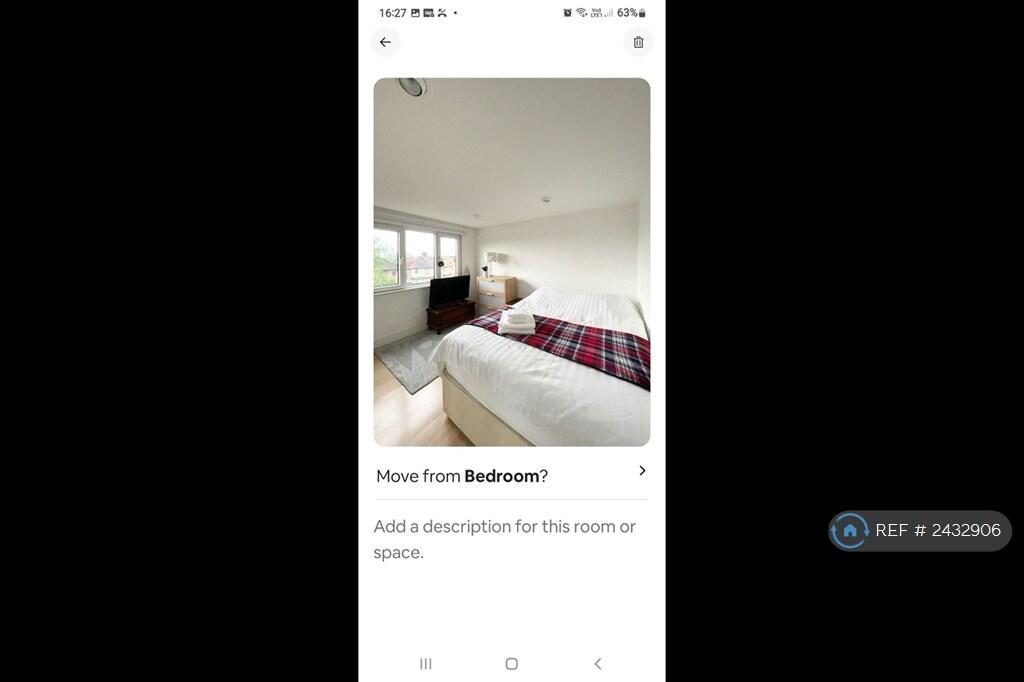Tap the system home button
1024x682 pixels.
pos(511,663)
